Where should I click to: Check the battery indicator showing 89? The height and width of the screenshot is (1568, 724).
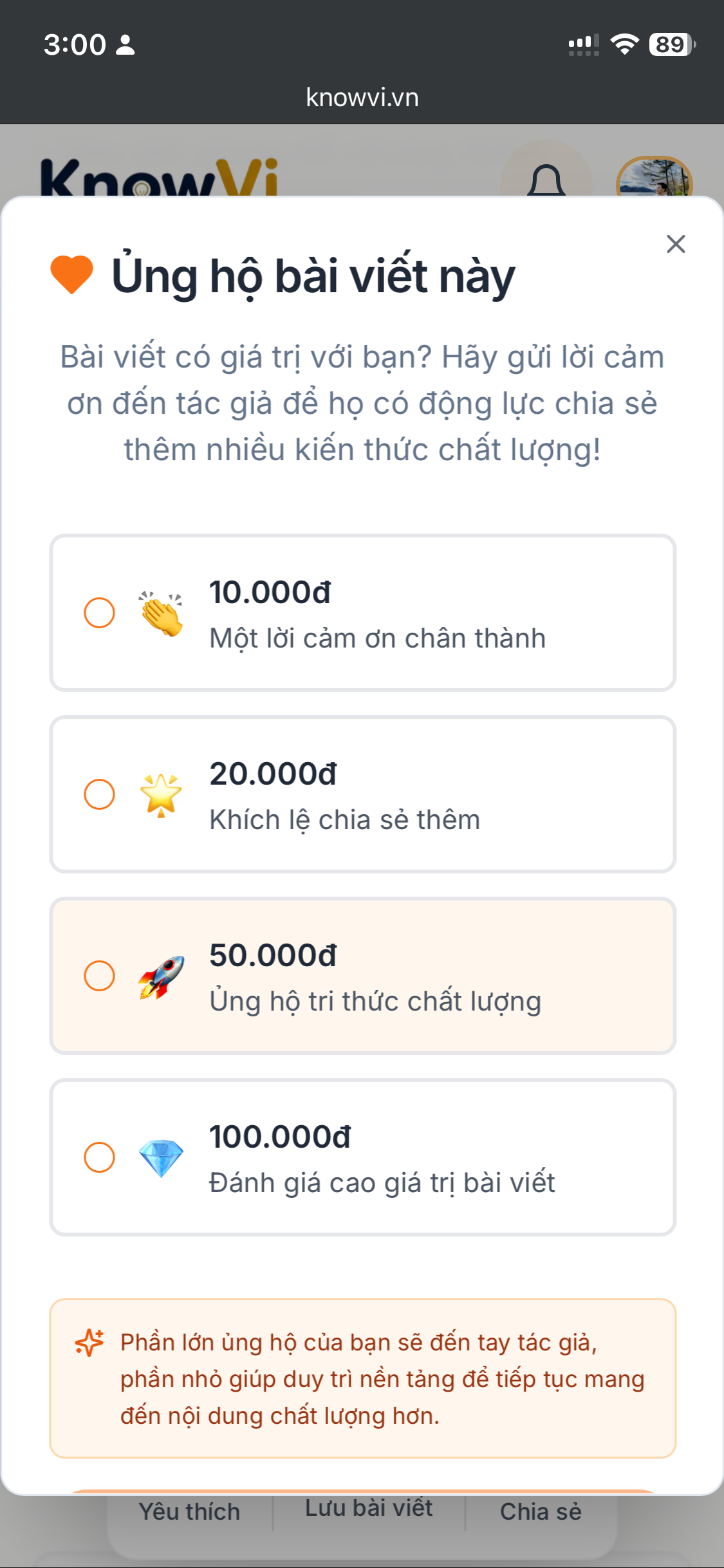tap(669, 44)
